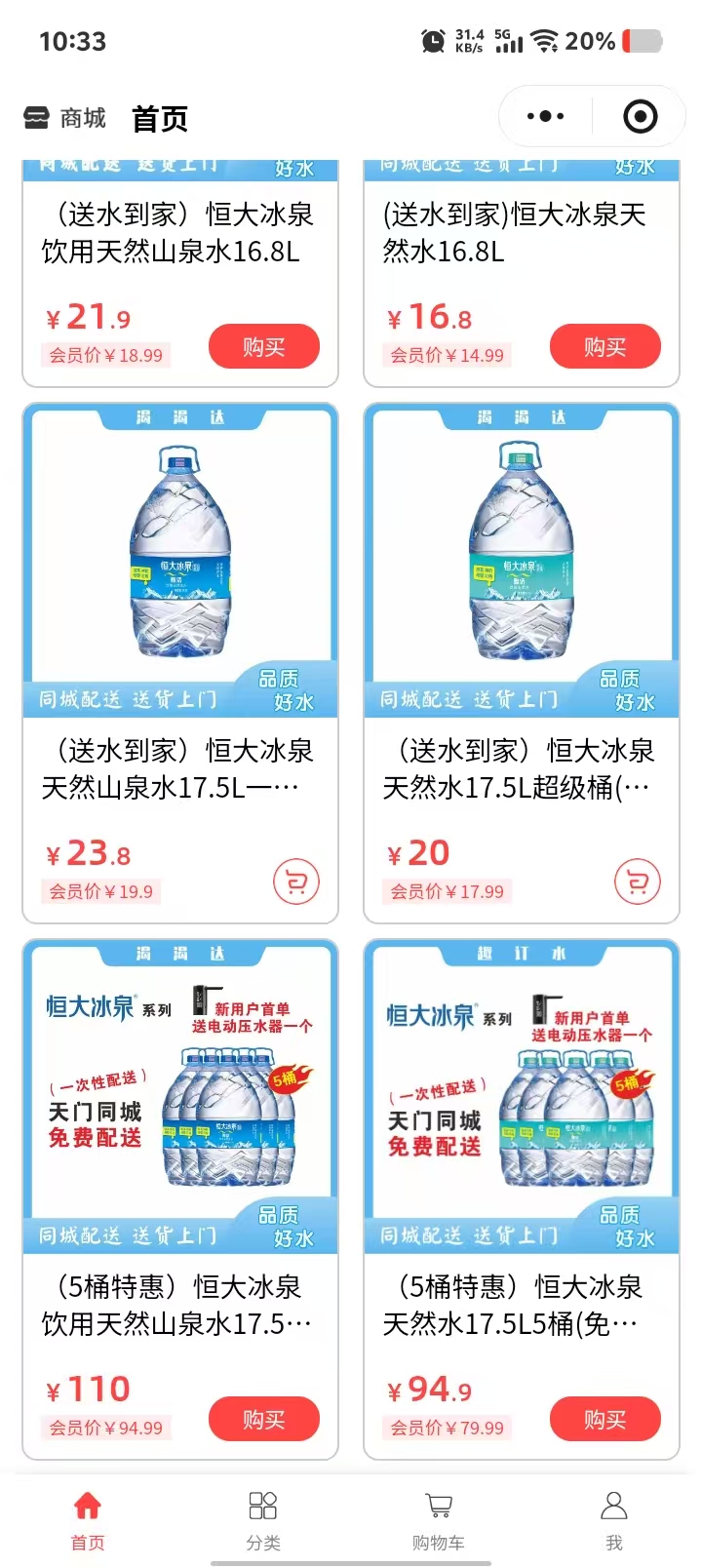Viewport: 702px width, 1568px height.
Task: Buy 恒大冰泉天然水16.8L at ¥16.8
Action: click(604, 347)
